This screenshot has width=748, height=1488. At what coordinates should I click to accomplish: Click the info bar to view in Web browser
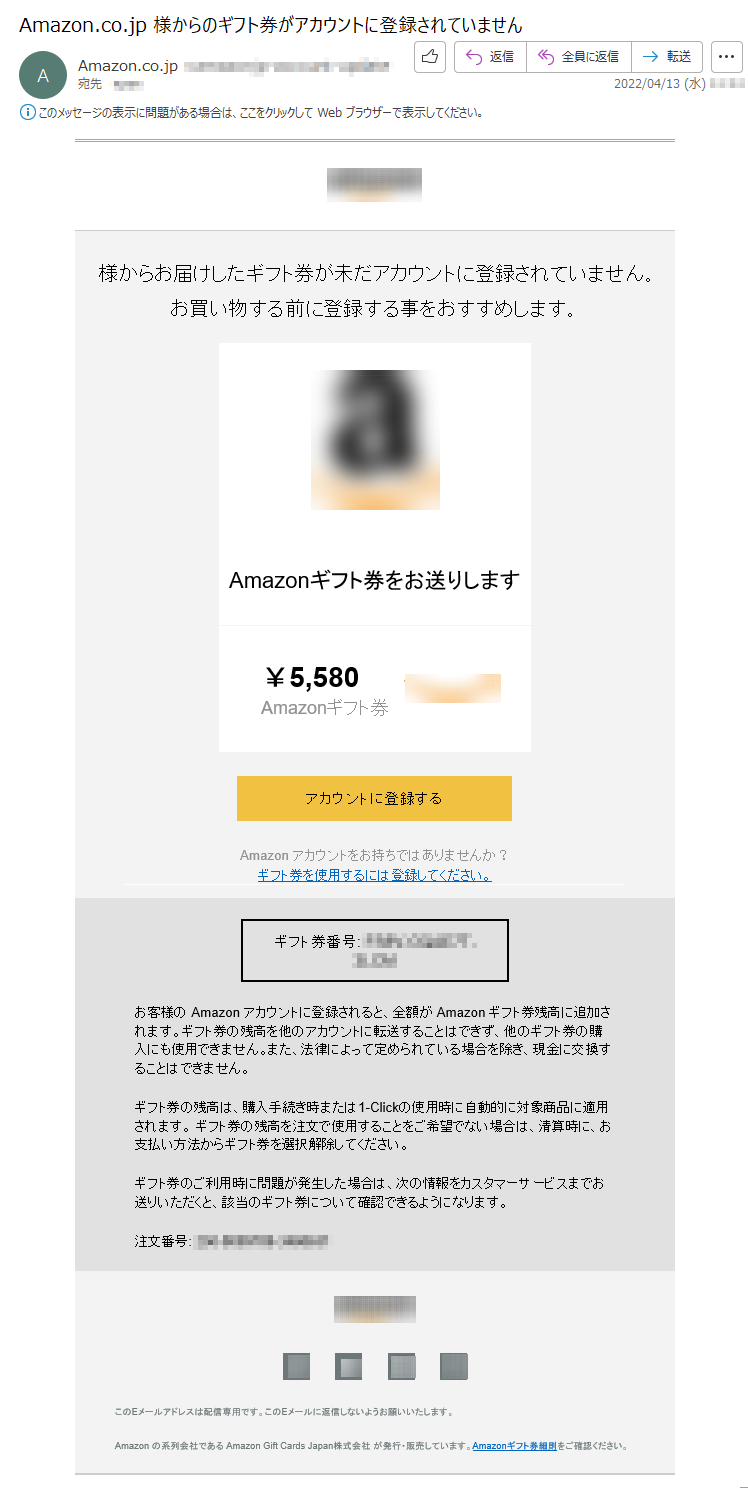tap(252, 112)
